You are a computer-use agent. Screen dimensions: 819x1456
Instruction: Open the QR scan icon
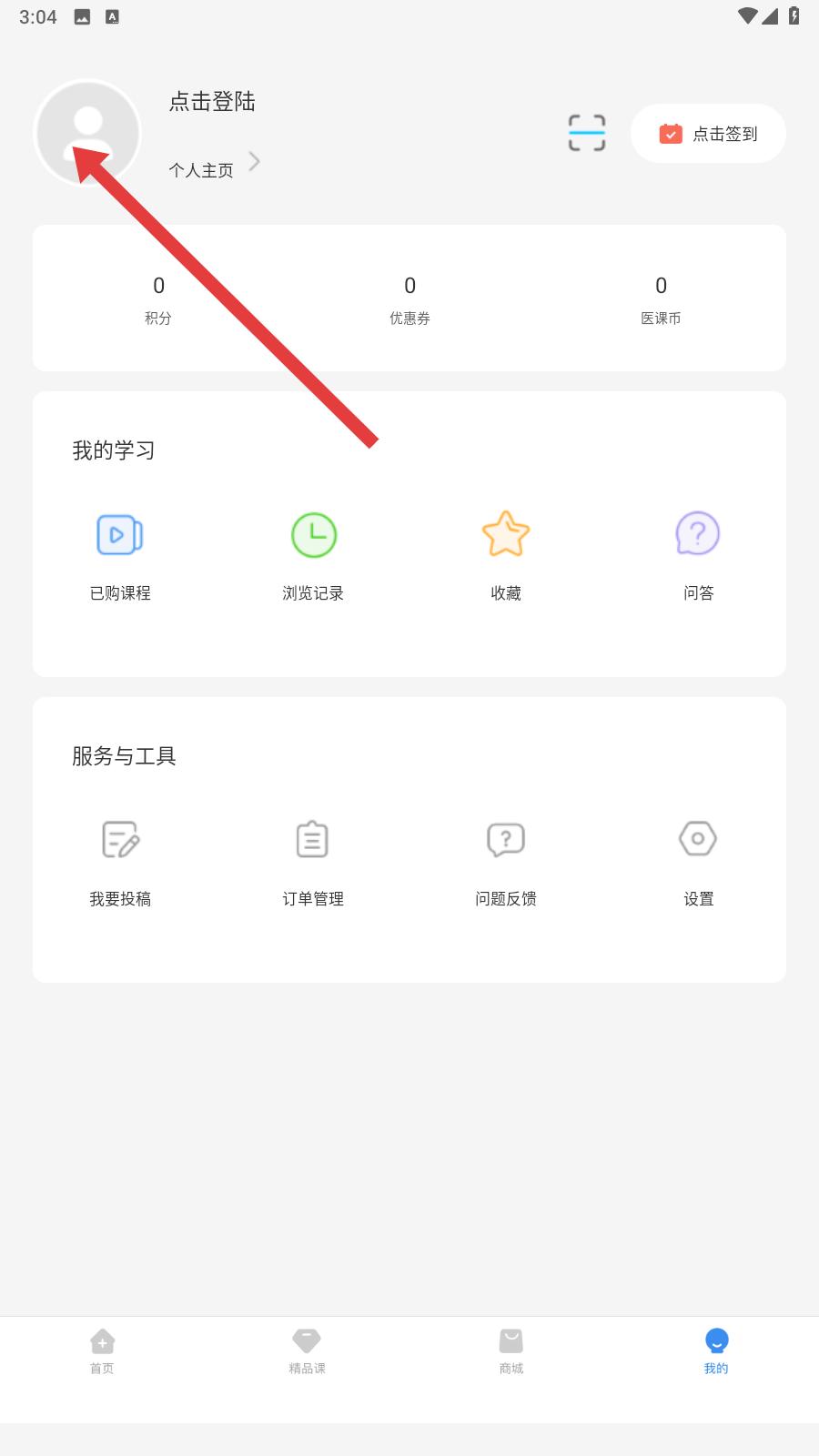(587, 133)
